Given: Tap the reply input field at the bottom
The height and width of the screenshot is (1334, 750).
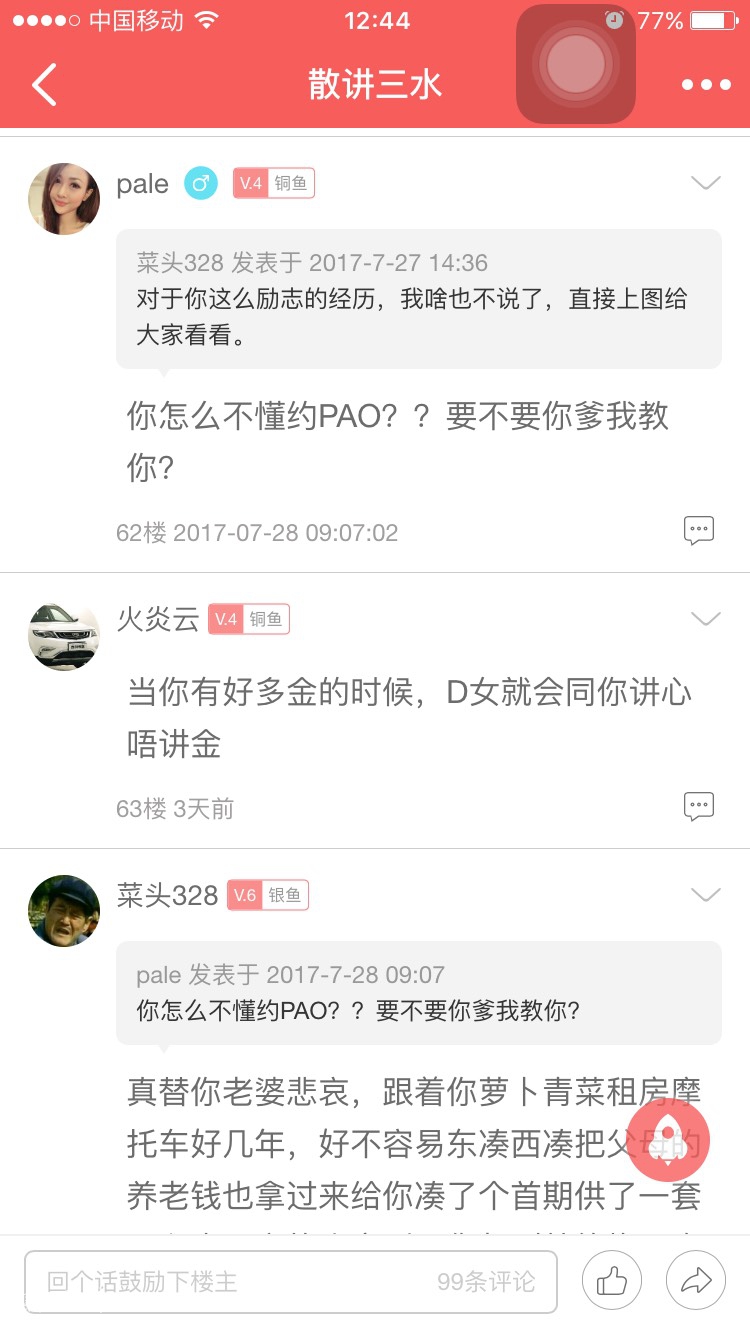Looking at the screenshot, I should 290,1282.
